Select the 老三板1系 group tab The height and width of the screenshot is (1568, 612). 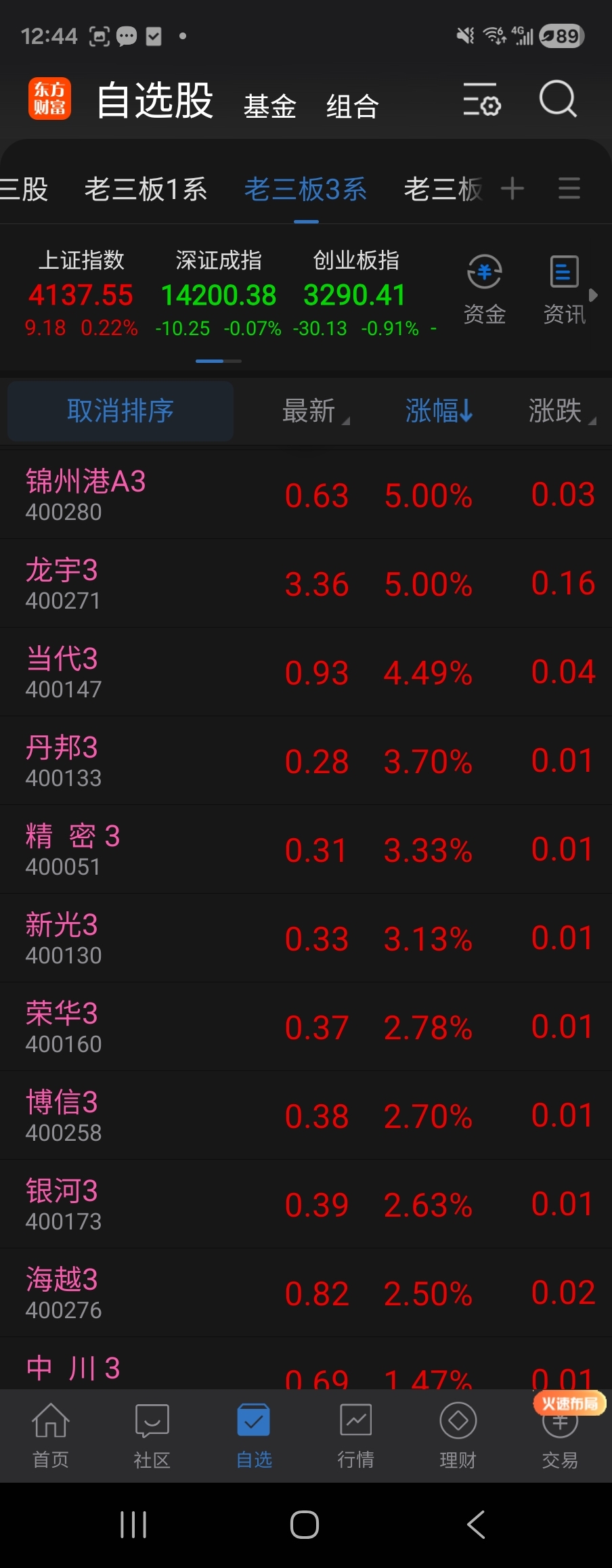coord(146,190)
